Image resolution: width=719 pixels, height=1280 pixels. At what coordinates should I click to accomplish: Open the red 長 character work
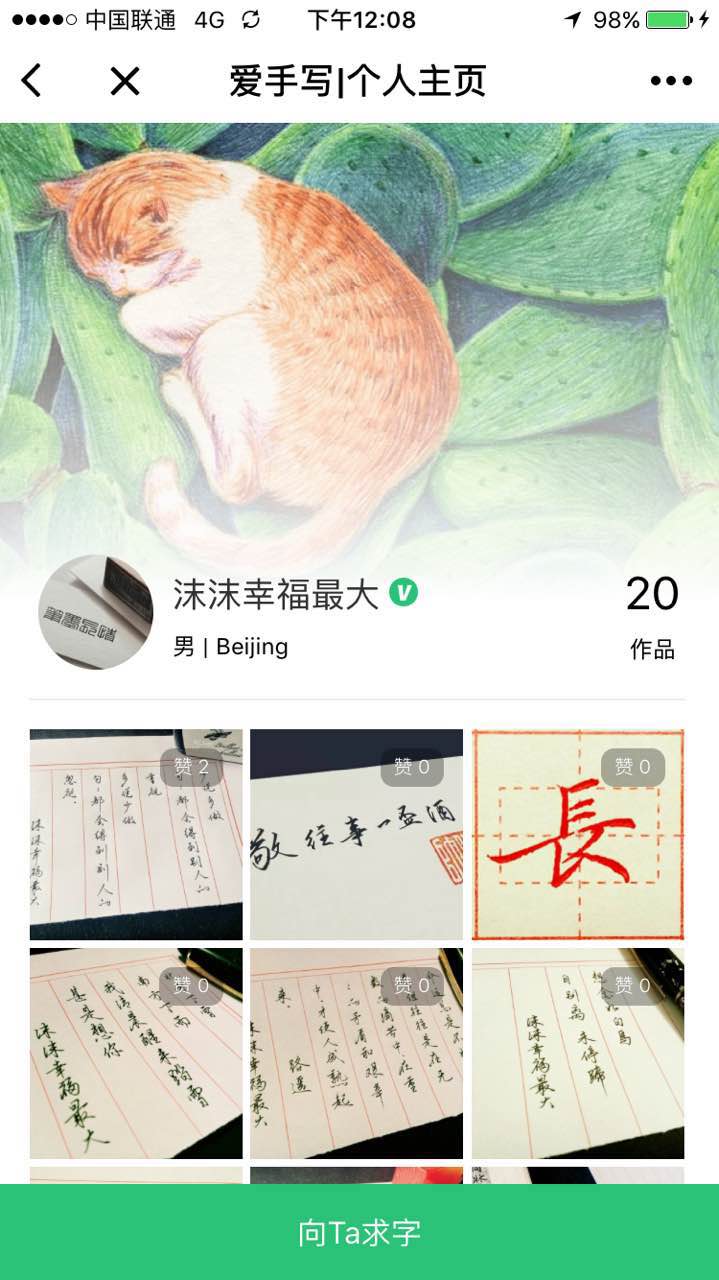click(x=578, y=834)
